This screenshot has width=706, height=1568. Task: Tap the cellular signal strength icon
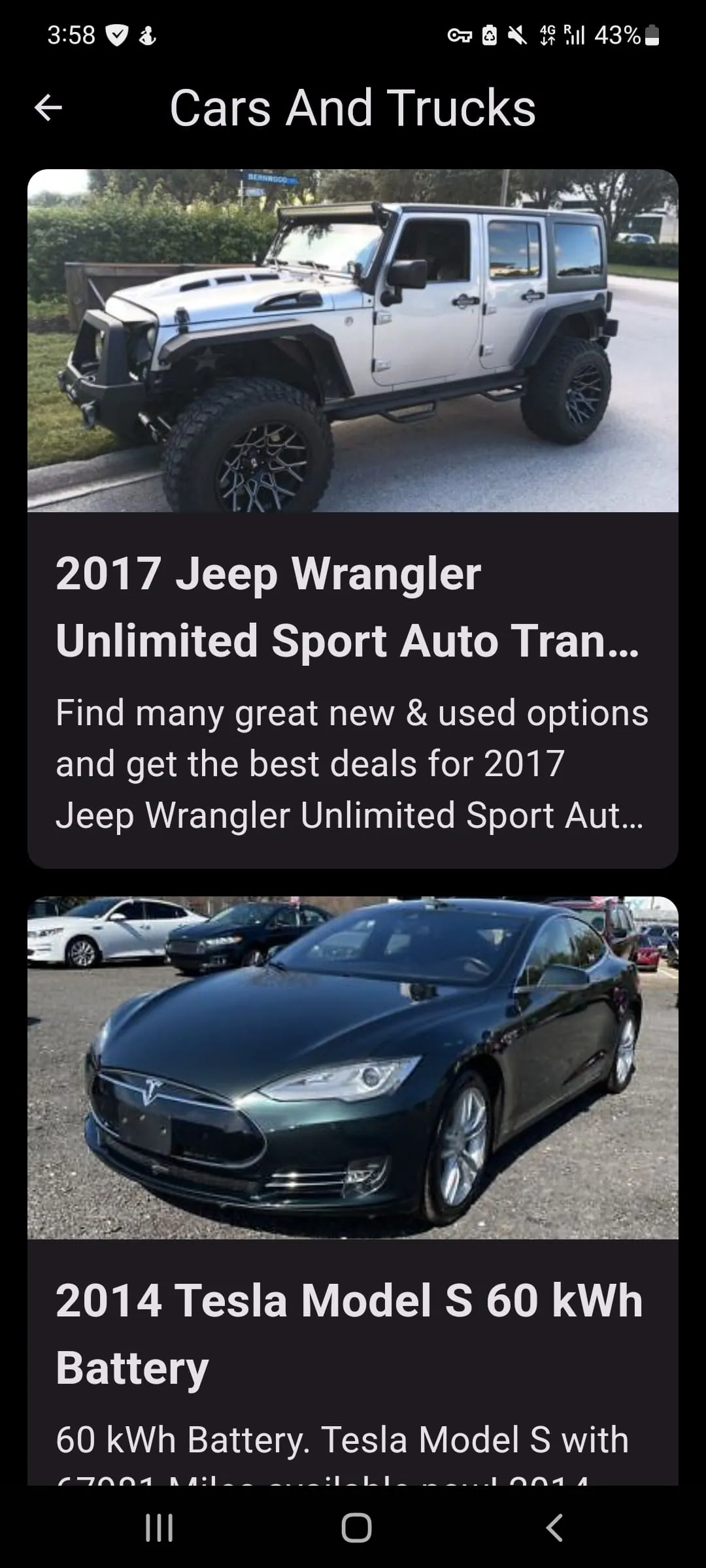click(x=575, y=36)
